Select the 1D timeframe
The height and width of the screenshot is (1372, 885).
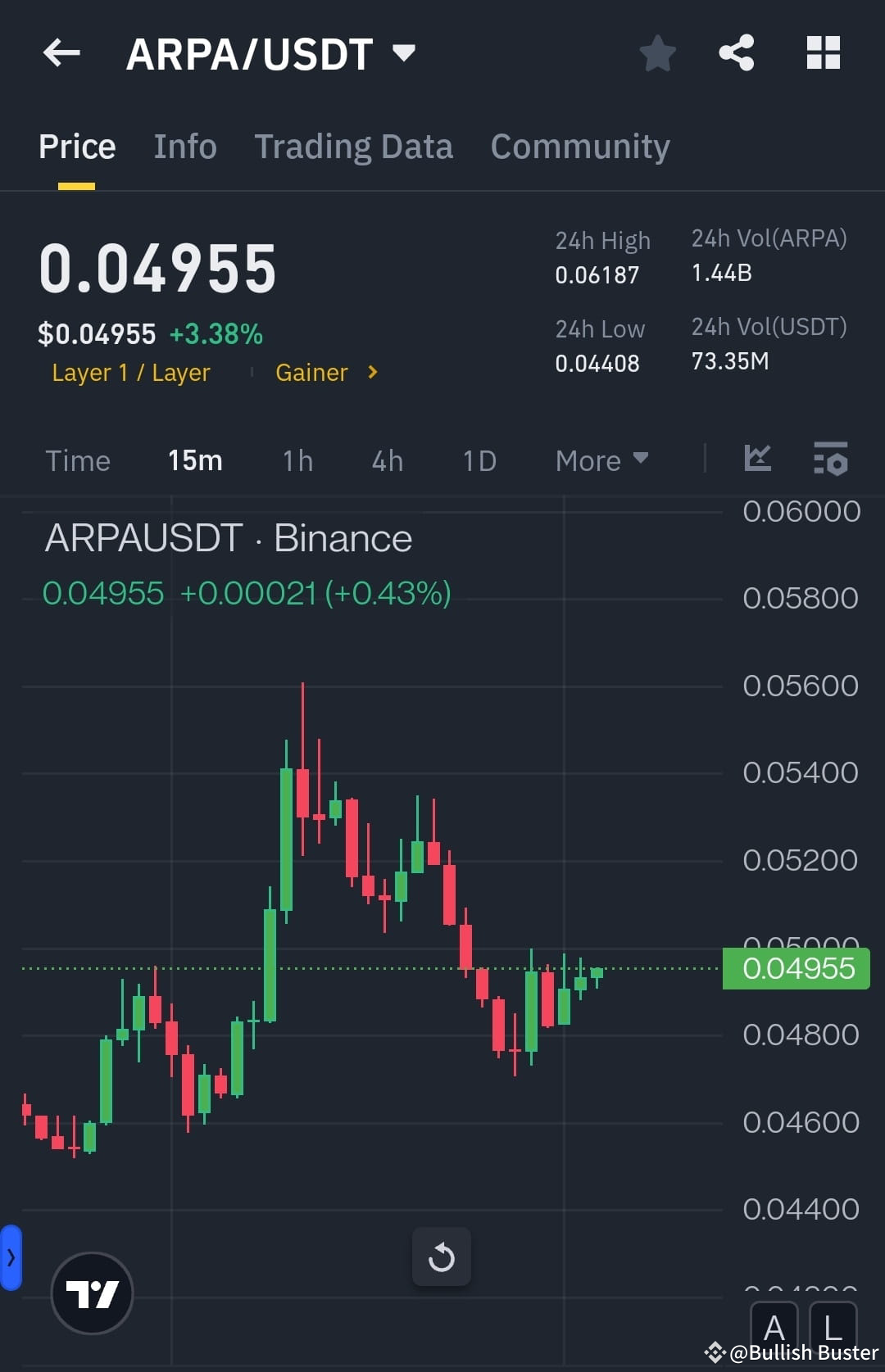click(479, 460)
